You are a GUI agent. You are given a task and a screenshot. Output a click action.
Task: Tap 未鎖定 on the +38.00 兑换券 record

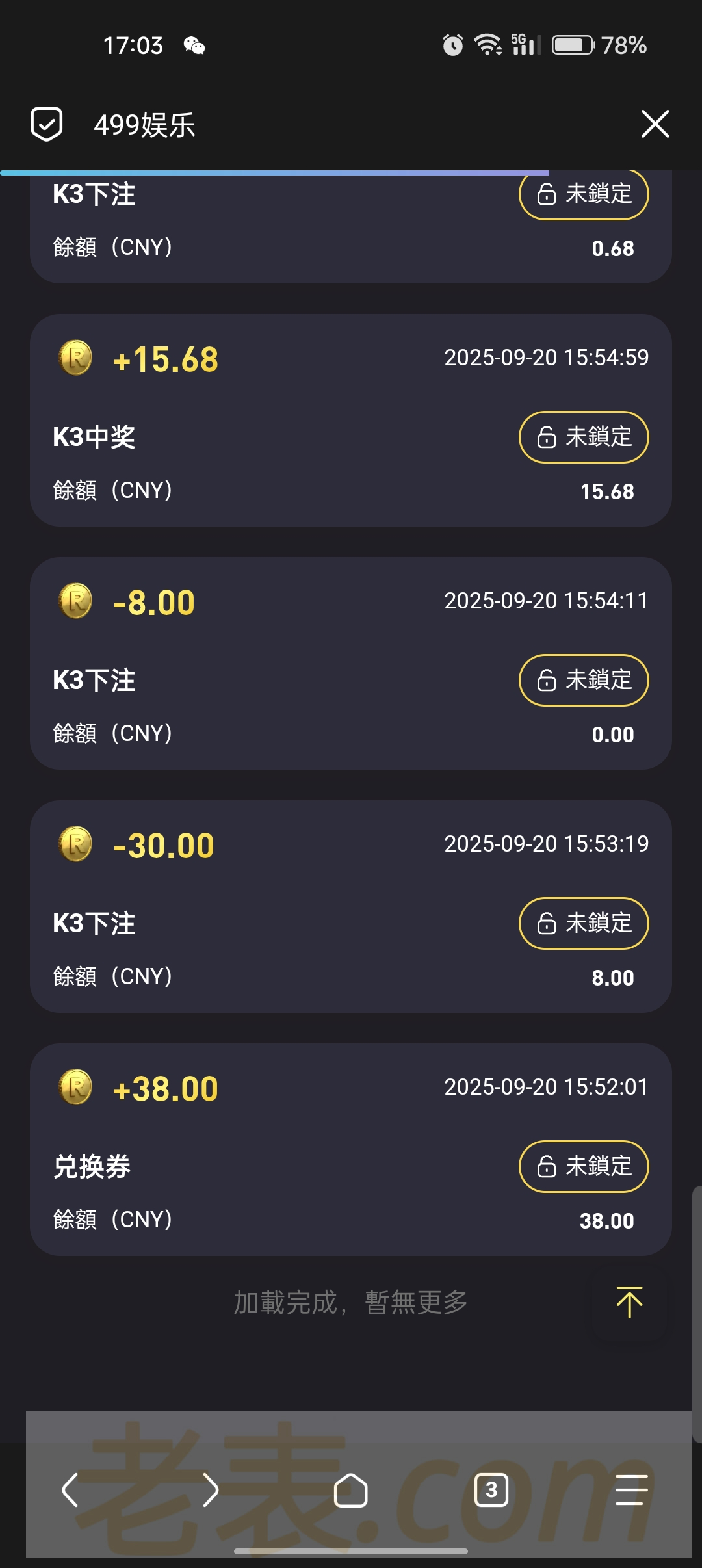coord(584,1166)
